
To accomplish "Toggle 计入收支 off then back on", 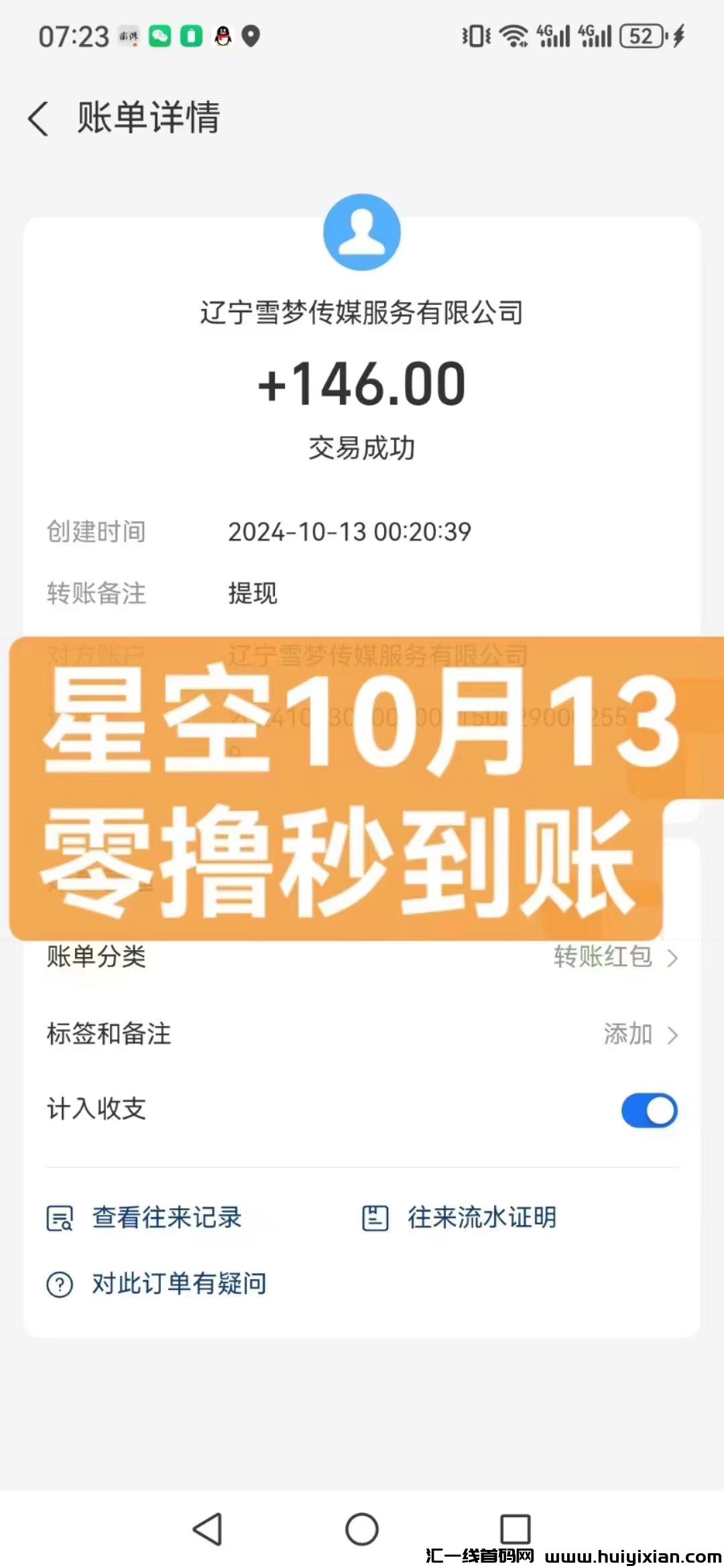I will (648, 1110).
